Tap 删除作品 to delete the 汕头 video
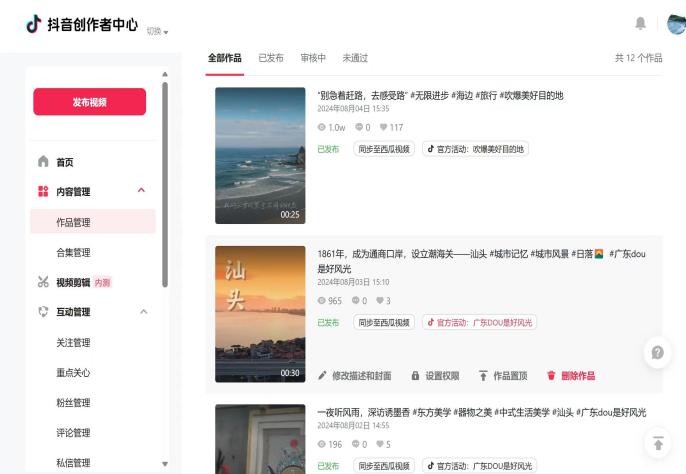 point(570,376)
